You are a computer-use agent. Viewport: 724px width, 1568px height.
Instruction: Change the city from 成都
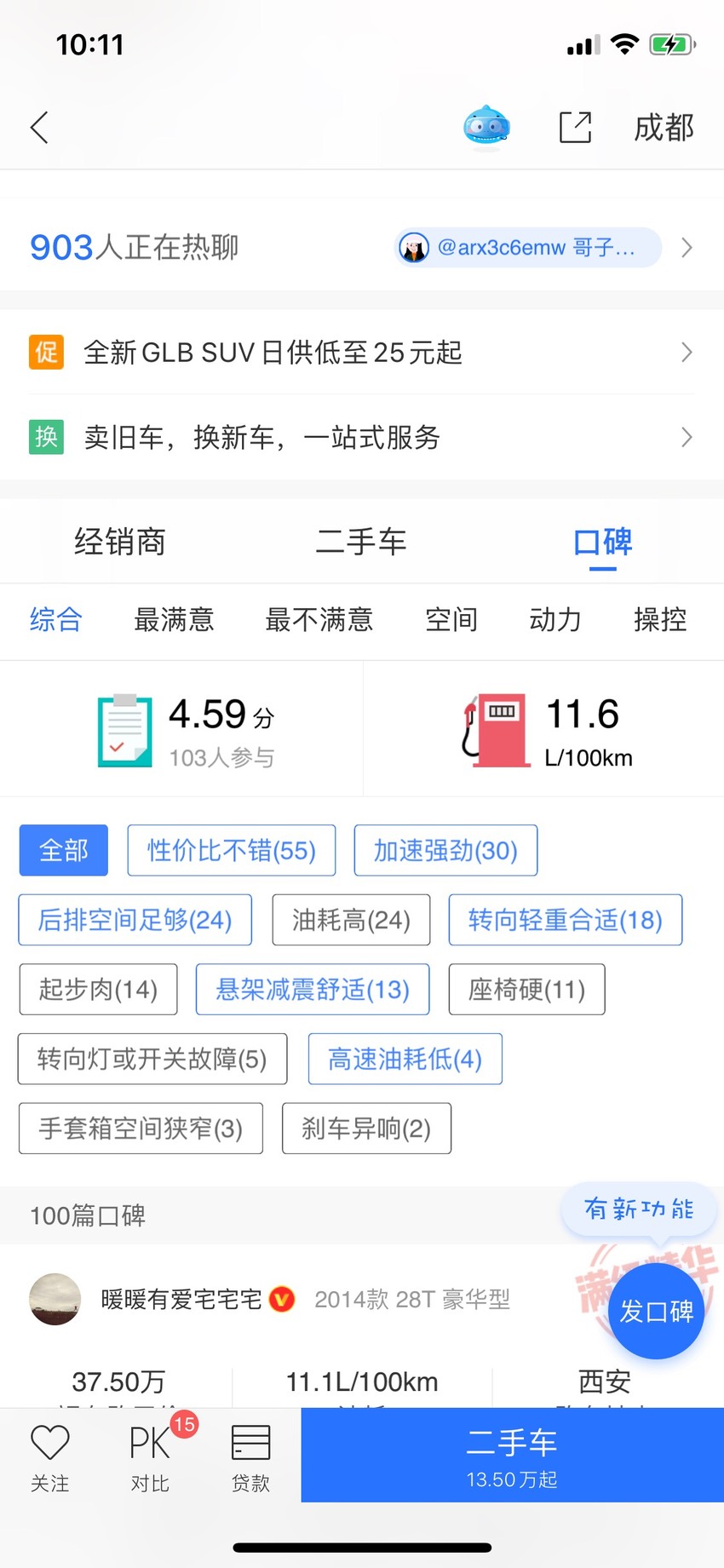664,128
